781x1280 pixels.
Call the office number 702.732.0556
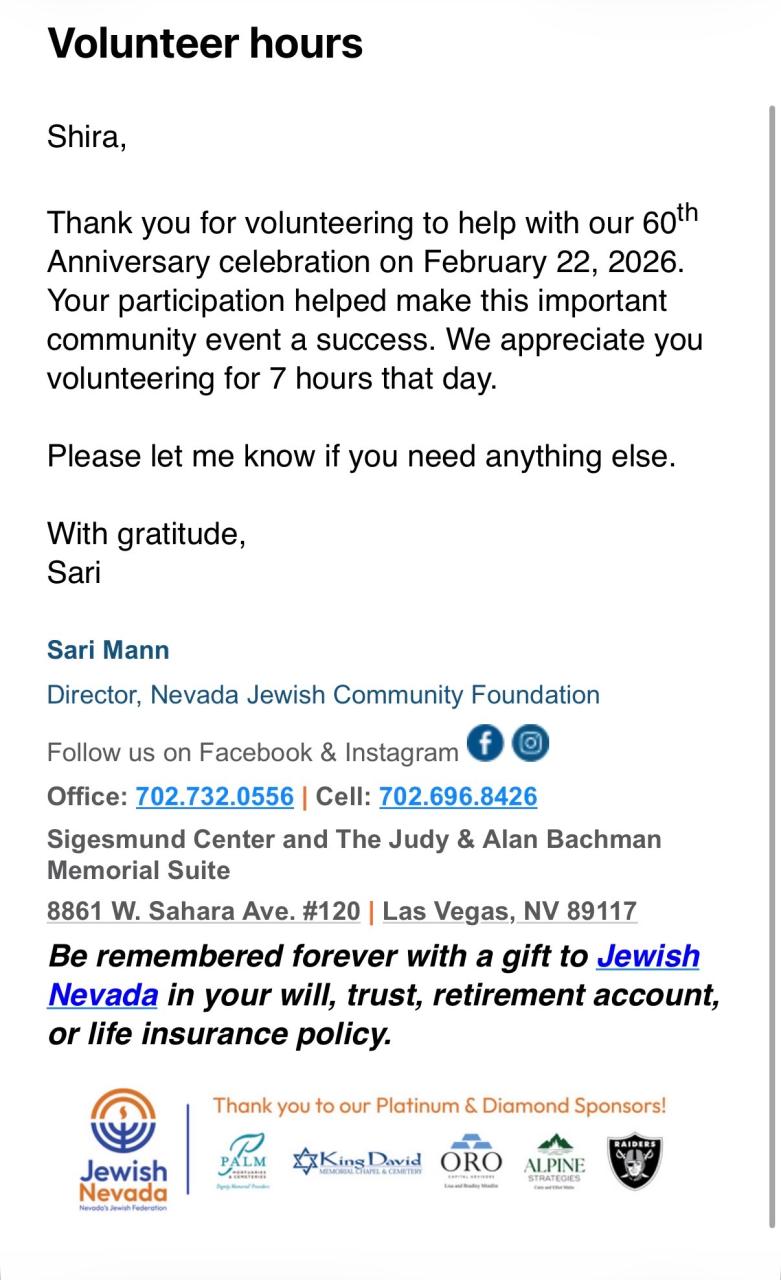(x=215, y=797)
